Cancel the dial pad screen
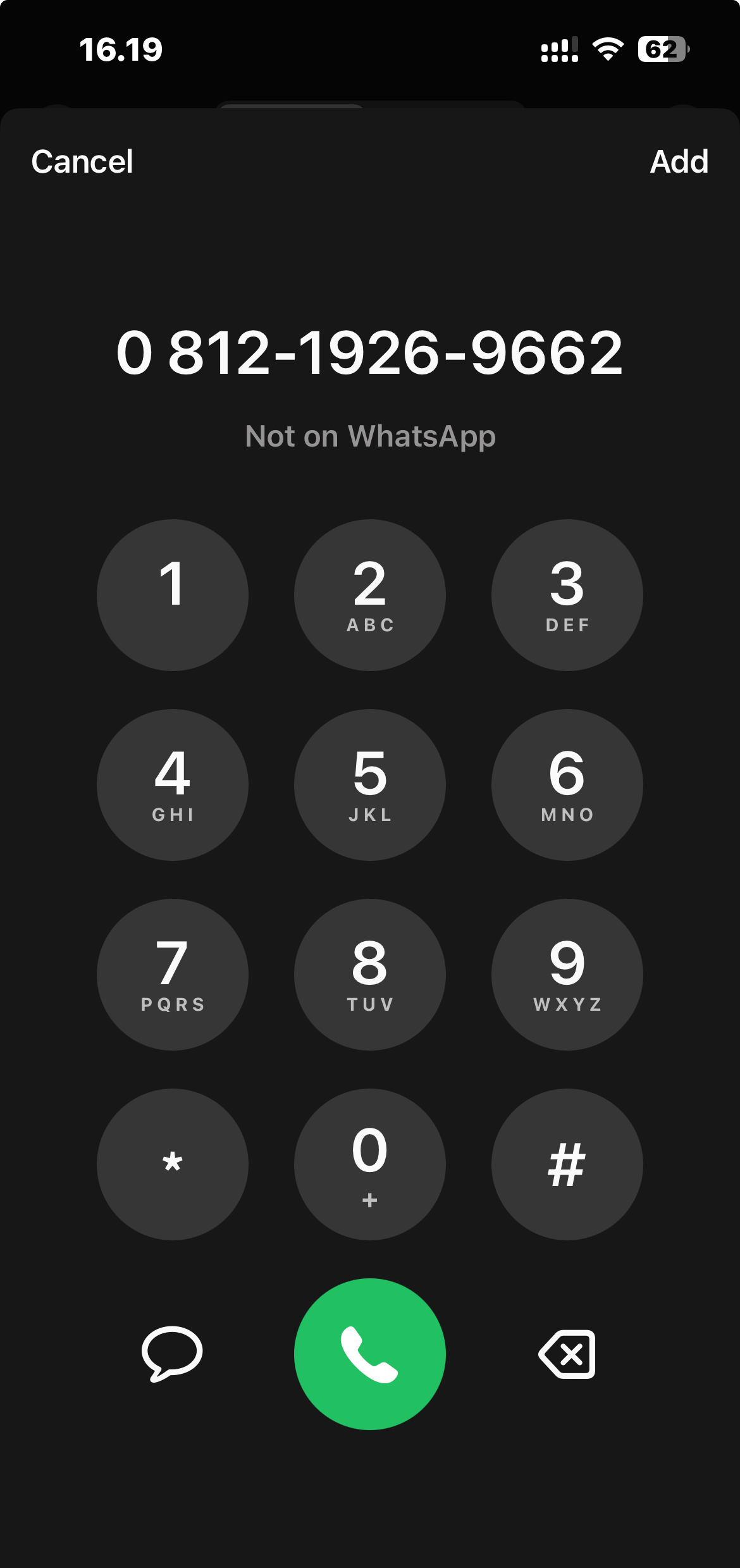Viewport: 740px width, 1568px height. click(82, 162)
